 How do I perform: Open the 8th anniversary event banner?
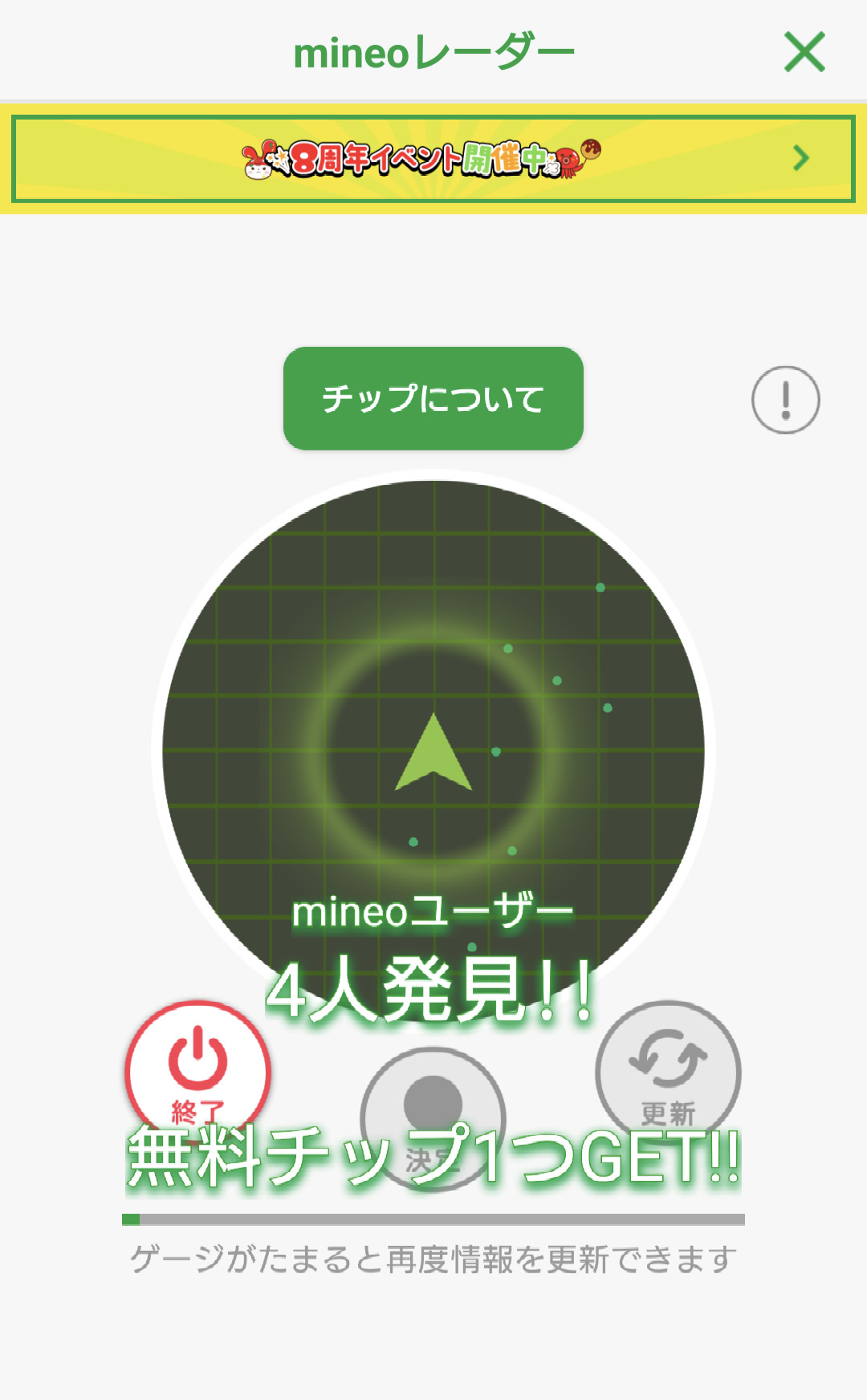pos(433,159)
